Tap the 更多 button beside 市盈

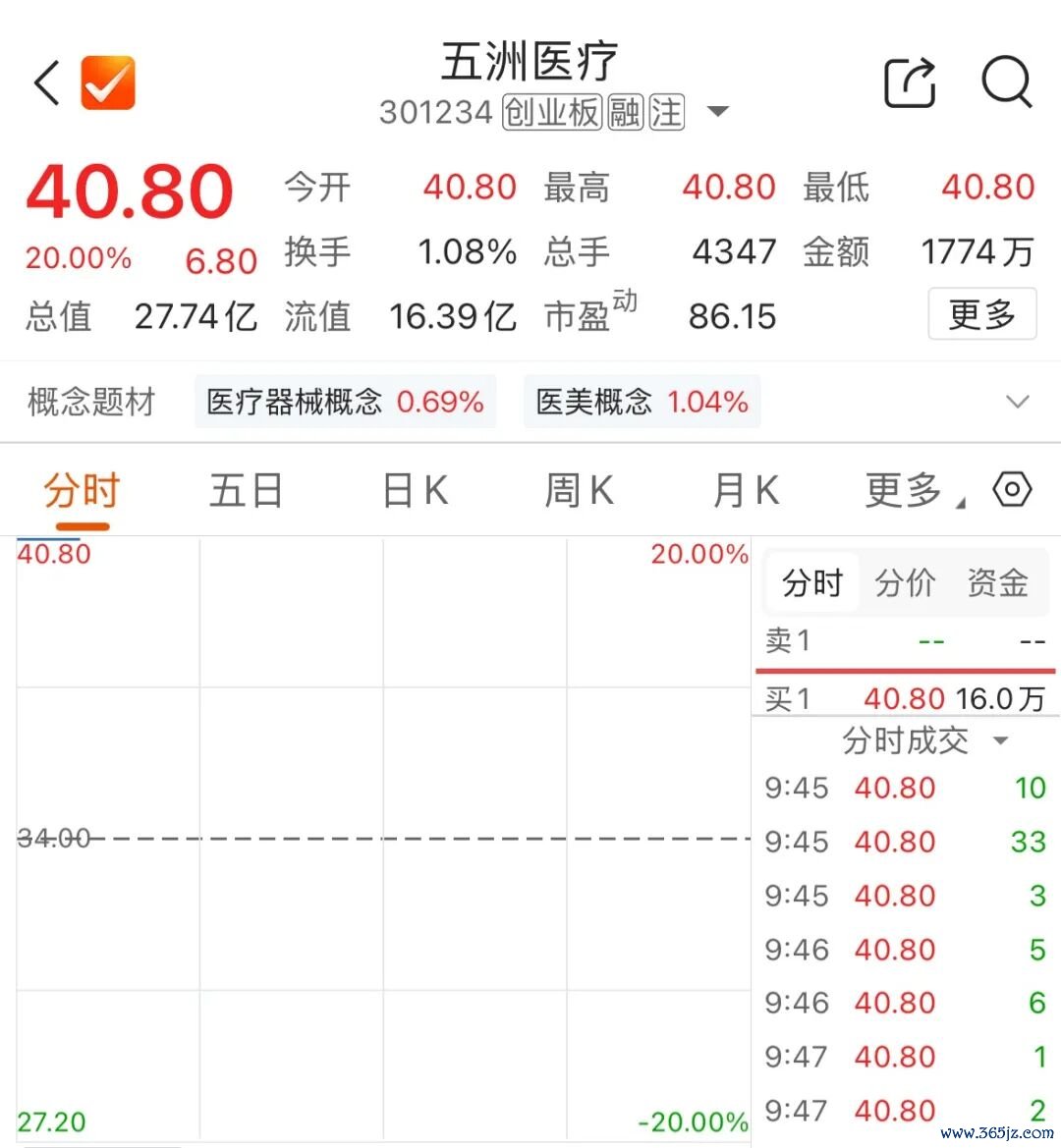982,314
